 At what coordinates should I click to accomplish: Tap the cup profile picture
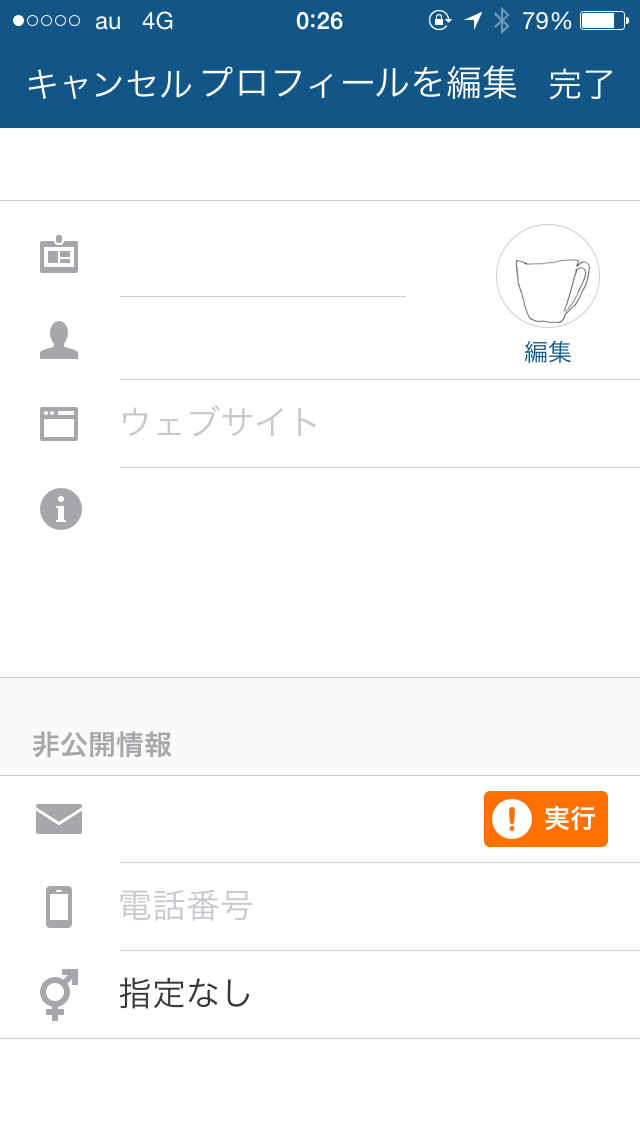(548, 276)
